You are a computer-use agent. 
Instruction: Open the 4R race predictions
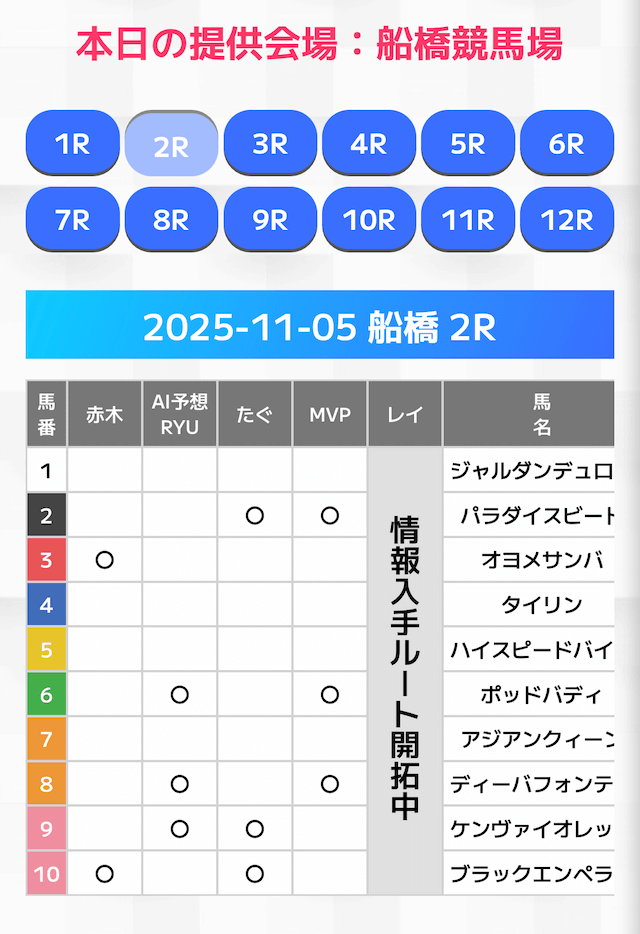[x=369, y=144]
